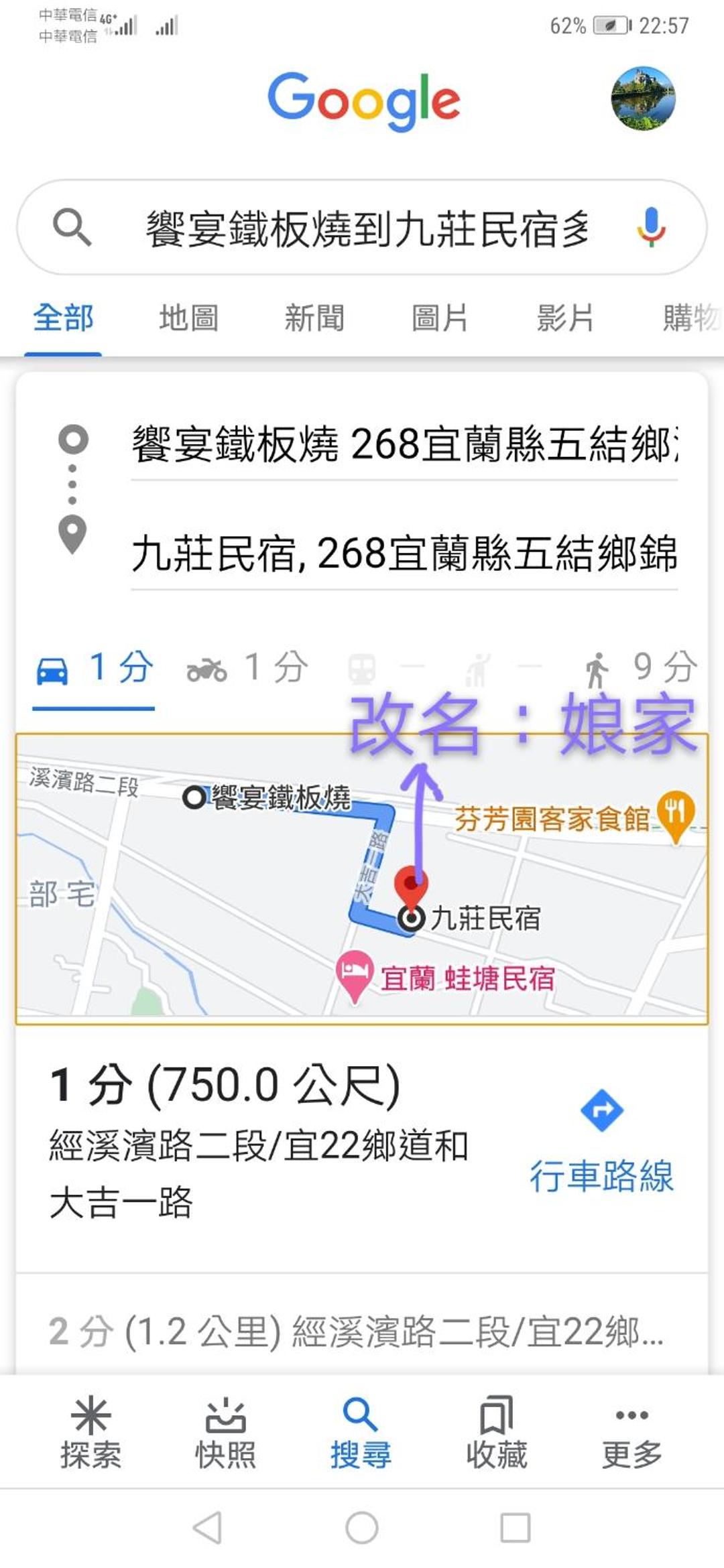Switch to the 影片 tab
Screen dimensions: 724x1568
(565, 318)
